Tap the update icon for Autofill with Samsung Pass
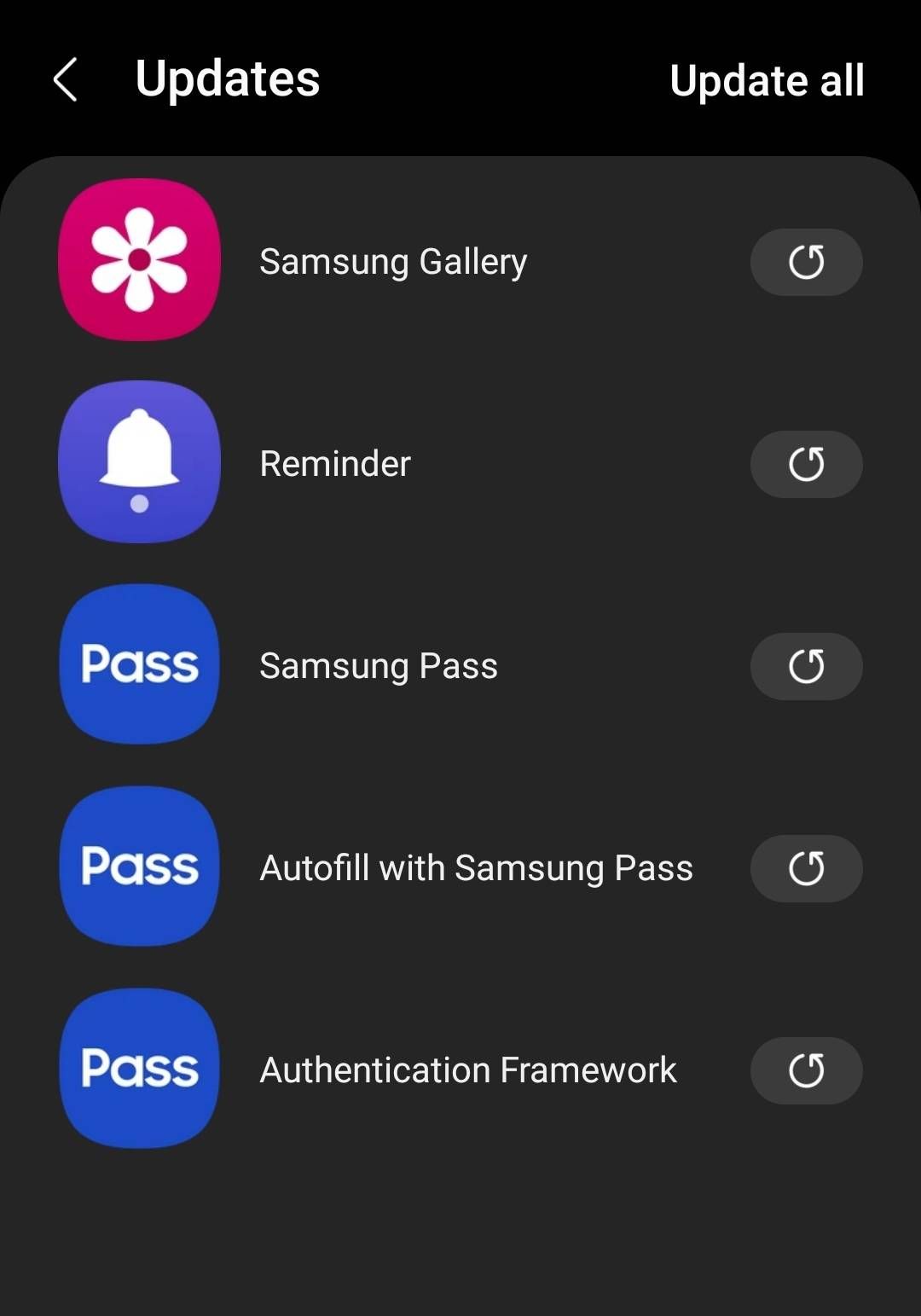Screen dimensions: 921x1316 806,868
